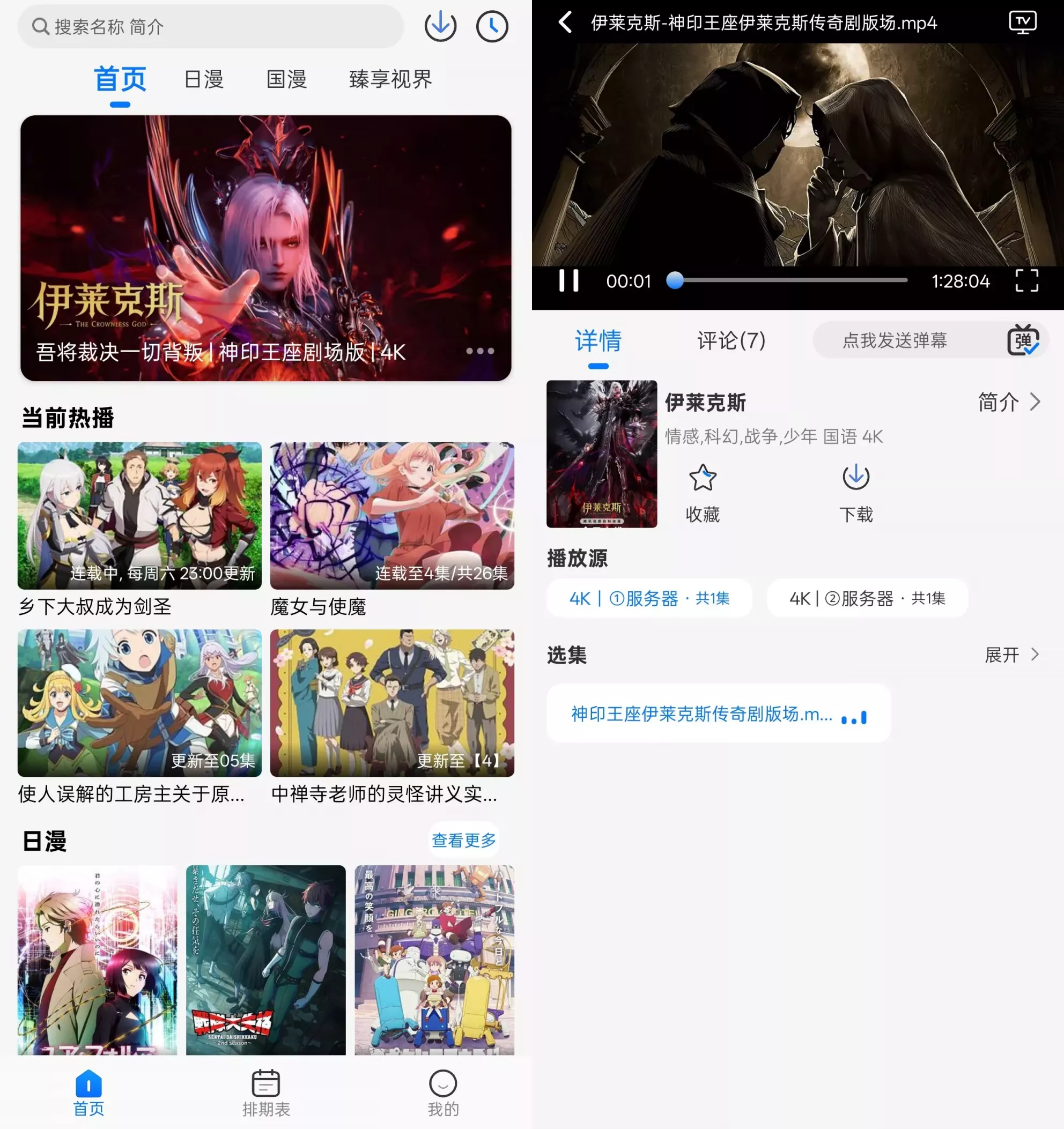Enter fullscreen video mode
This screenshot has width=1064, height=1129.
point(1026,280)
